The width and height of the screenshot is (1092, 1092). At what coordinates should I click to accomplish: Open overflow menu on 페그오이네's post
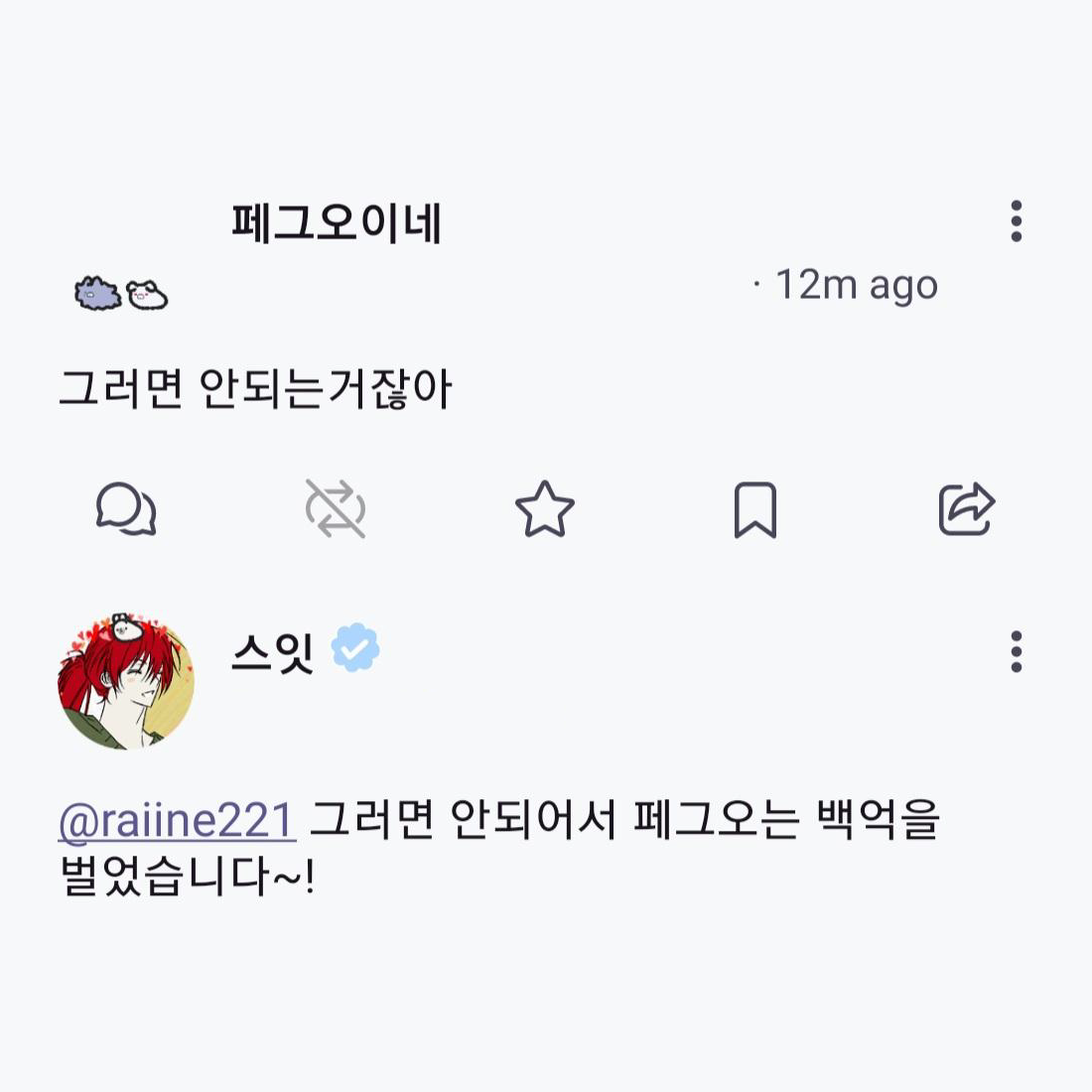[x=1016, y=221]
